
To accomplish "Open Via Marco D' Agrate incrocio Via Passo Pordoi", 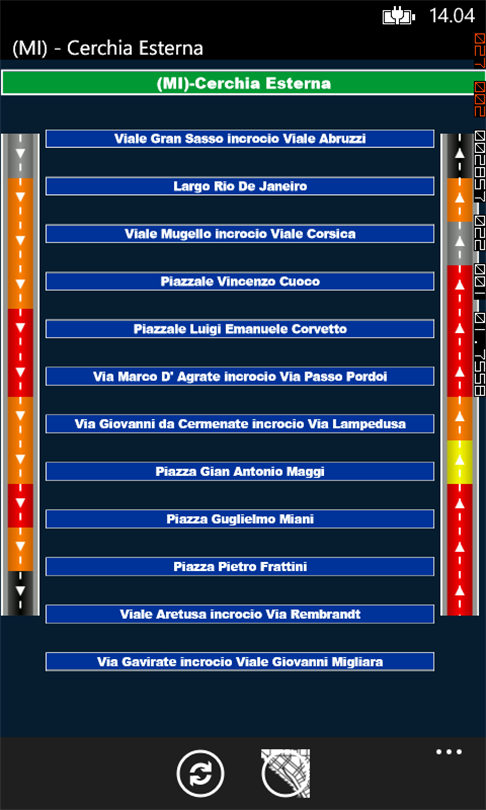I will click(x=240, y=376).
